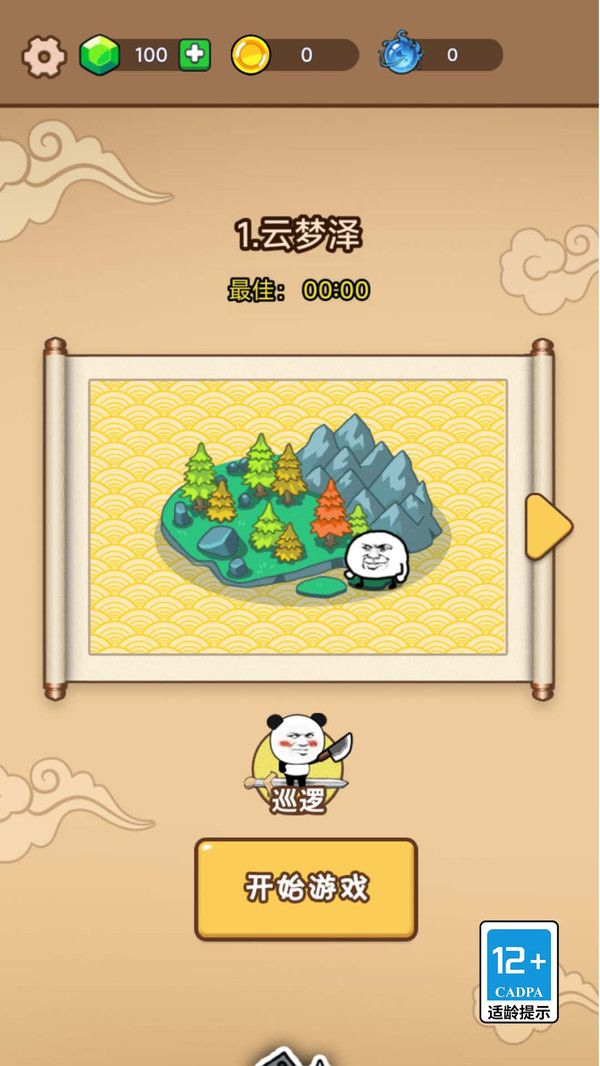View the 12+ CADPA age rating notice
600x1066 pixels.
(519, 971)
